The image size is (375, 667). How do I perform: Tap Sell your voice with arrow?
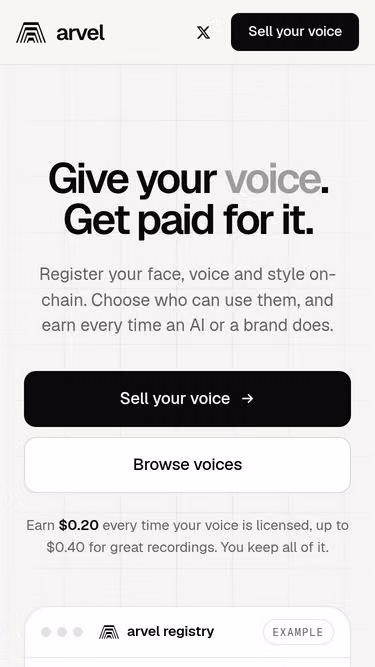(x=188, y=399)
